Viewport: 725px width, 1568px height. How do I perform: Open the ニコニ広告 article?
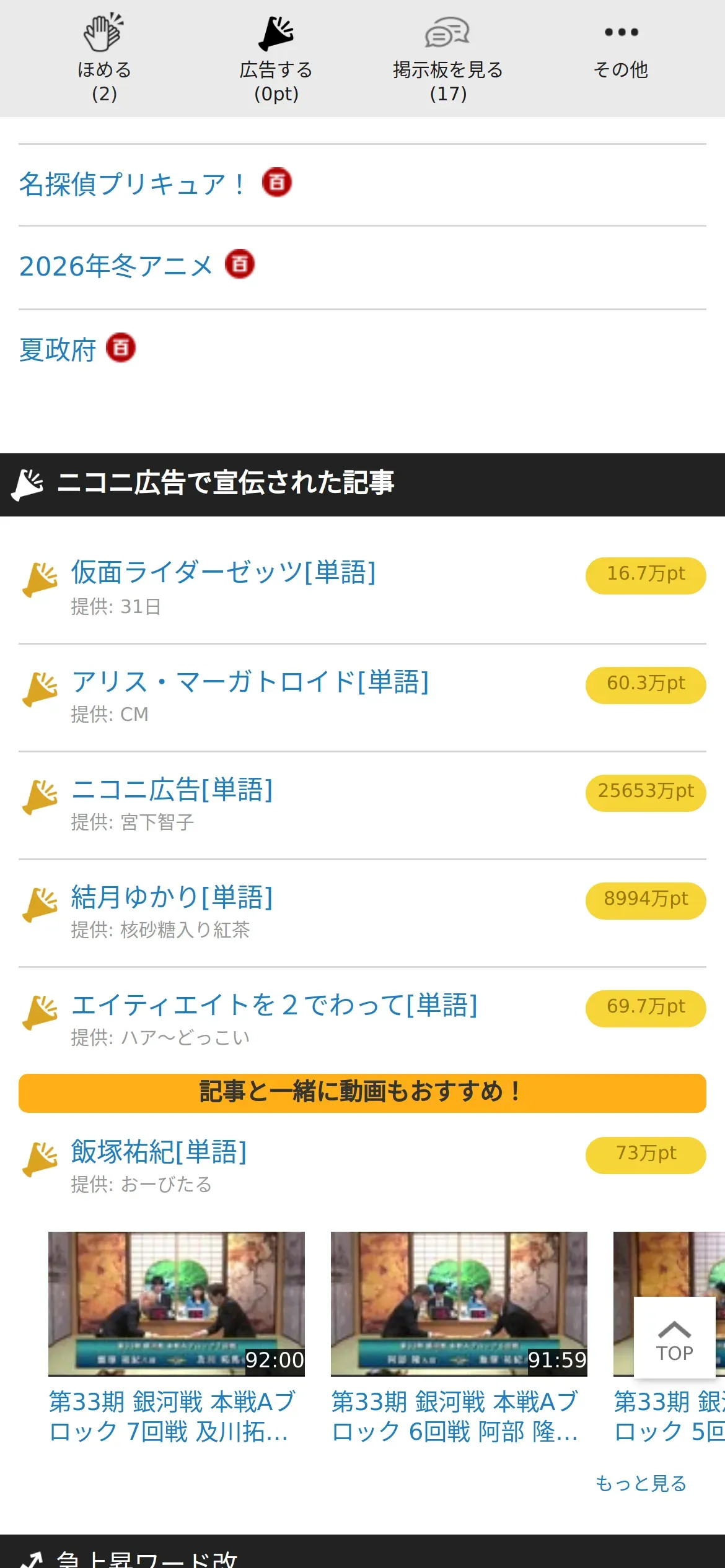pyautogui.click(x=172, y=790)
